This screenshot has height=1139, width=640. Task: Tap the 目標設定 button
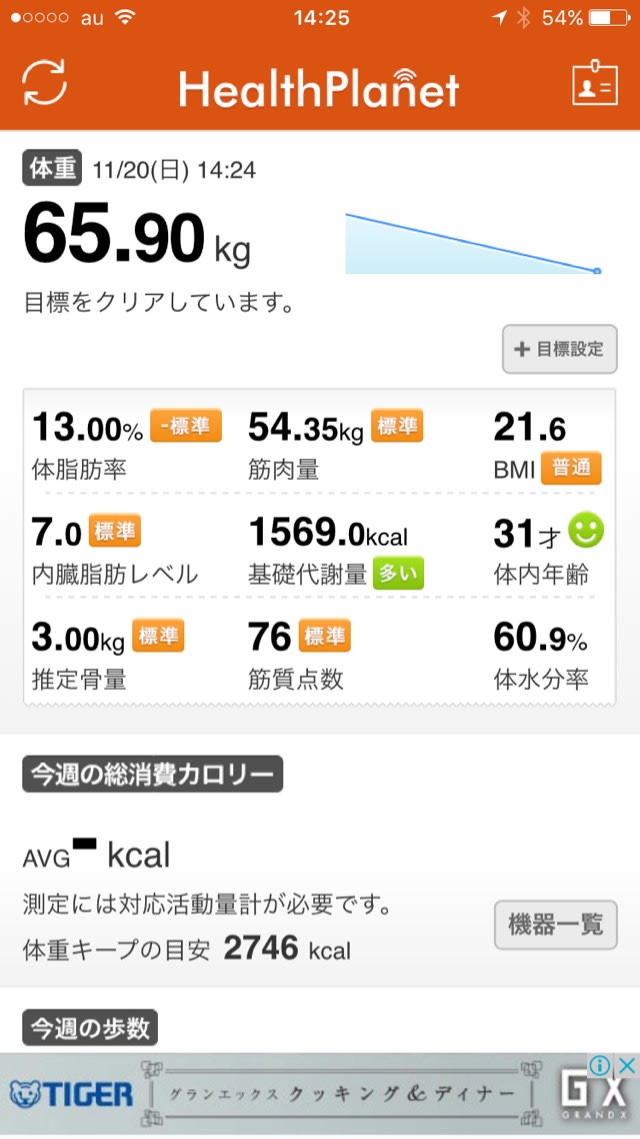[x=559, y=349]
